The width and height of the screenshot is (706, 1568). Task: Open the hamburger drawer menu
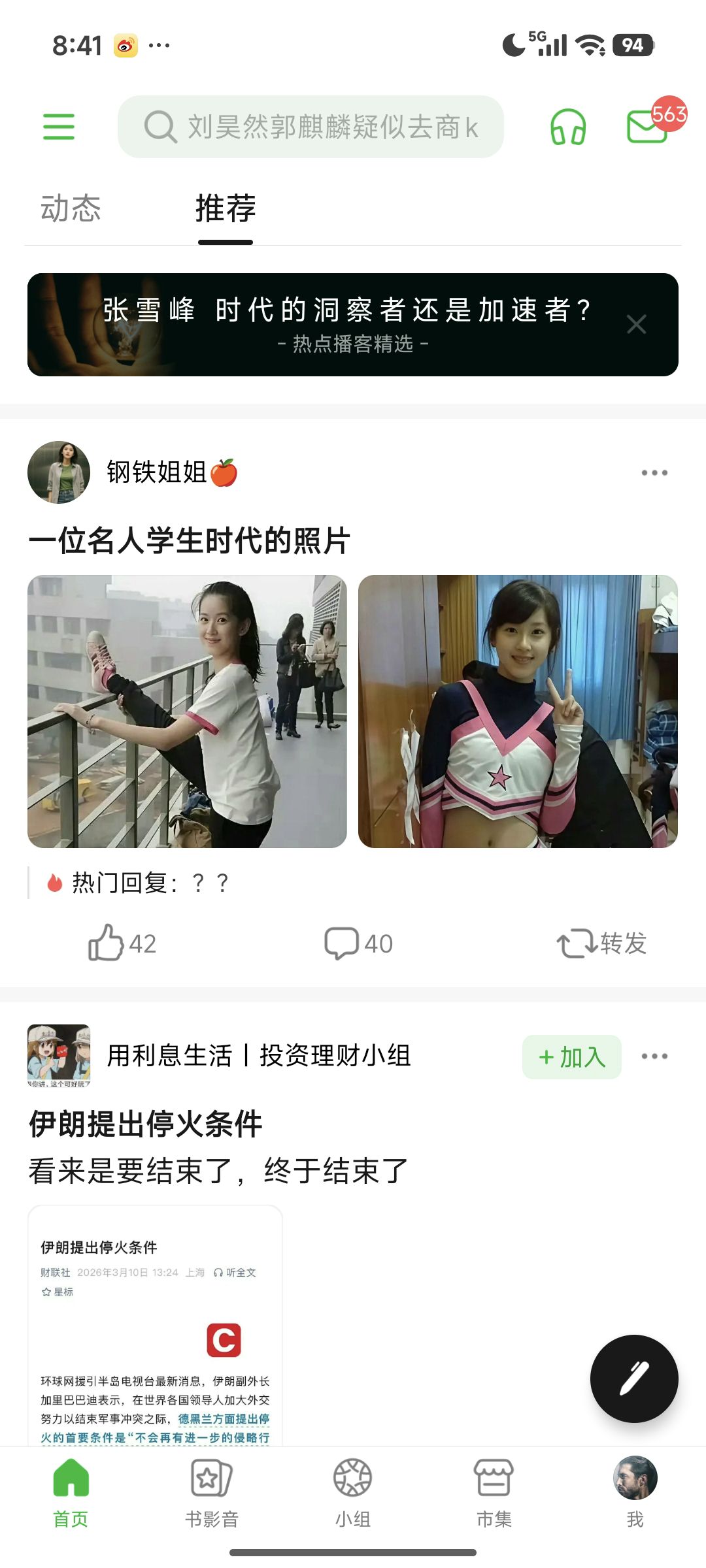click(59, 126)
